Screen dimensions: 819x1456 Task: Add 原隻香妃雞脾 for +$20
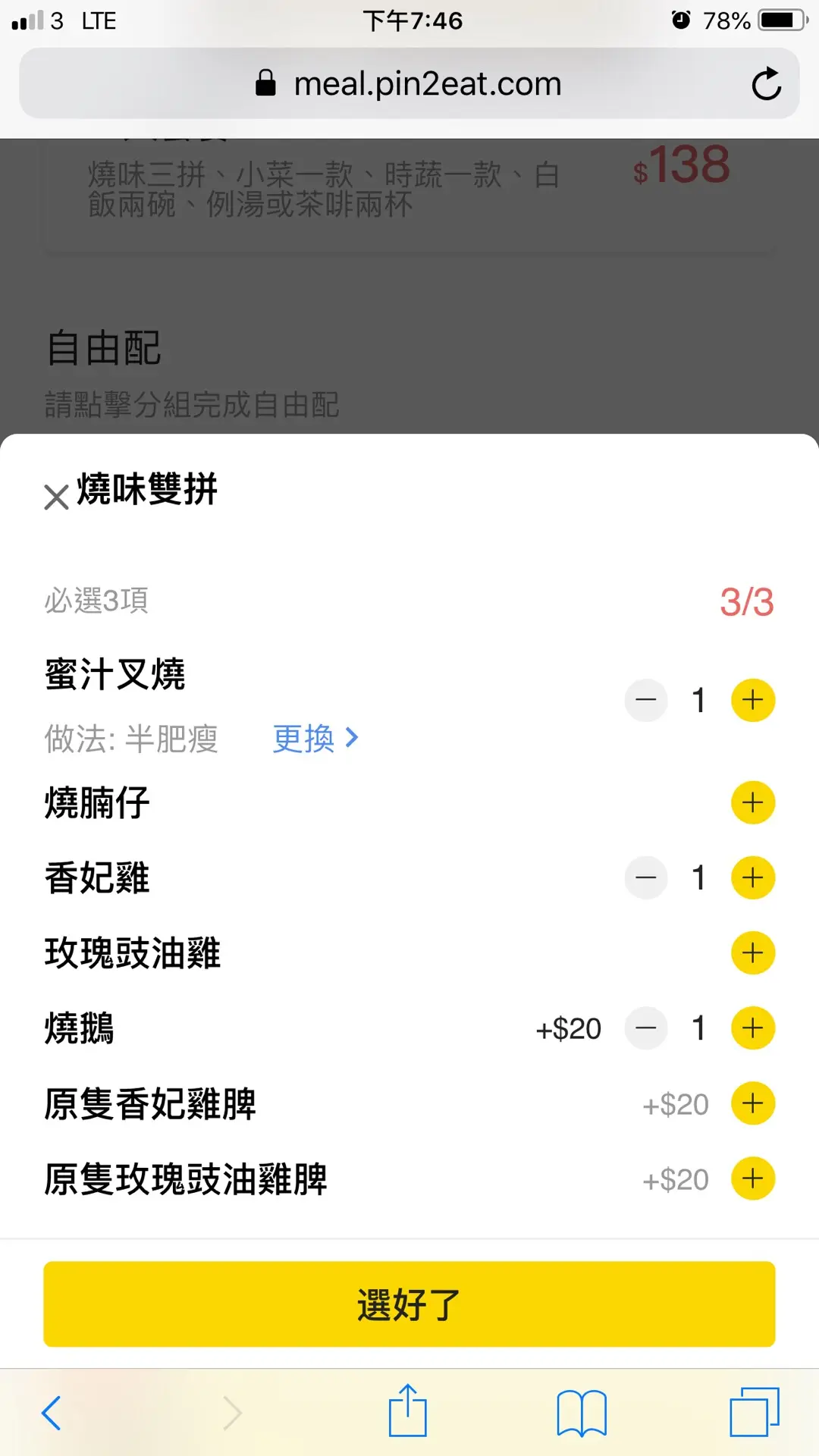(752, 1103)
